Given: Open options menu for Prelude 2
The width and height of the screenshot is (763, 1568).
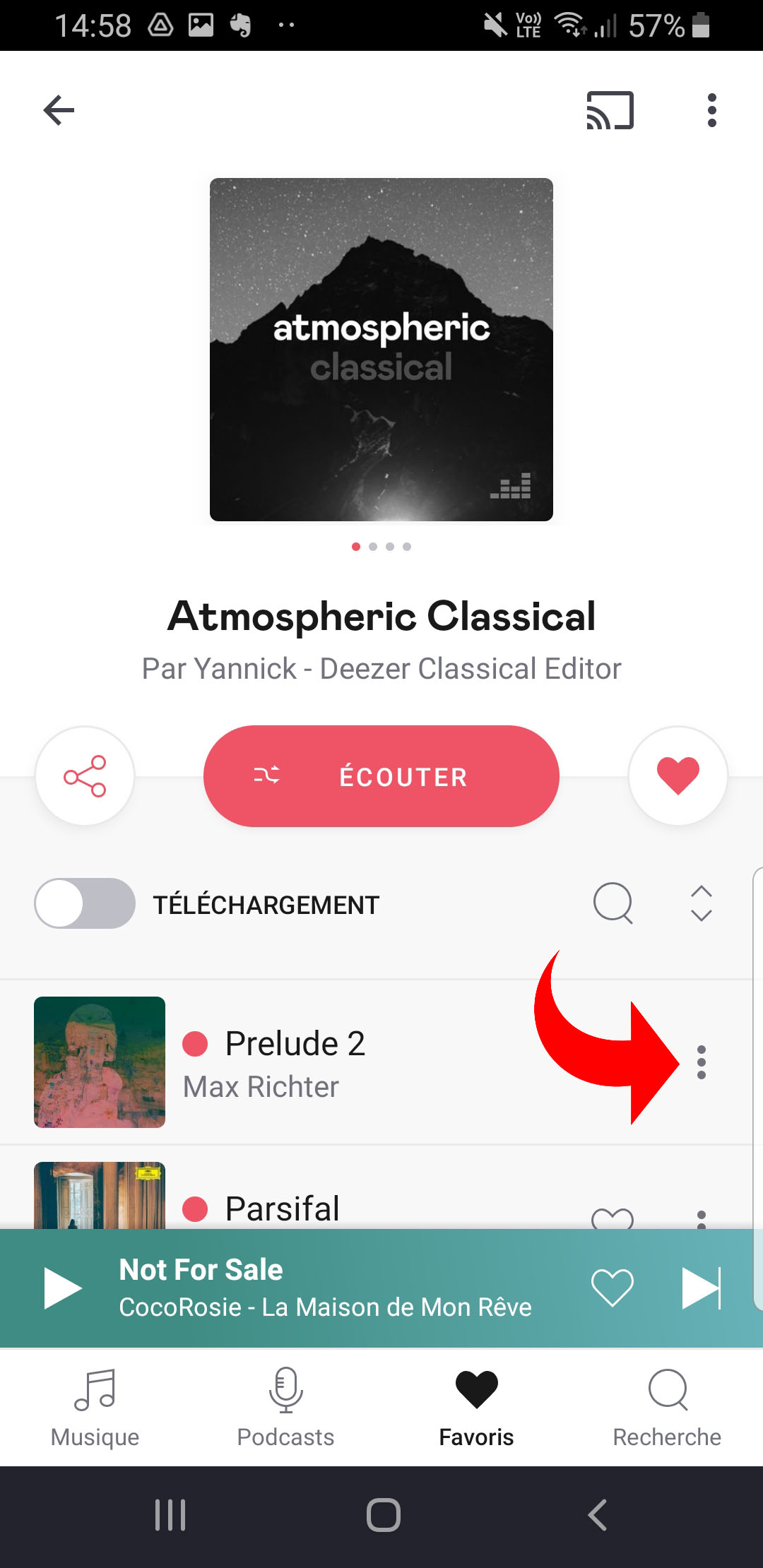Looking at the screenshot, I should tap(702, 1063).
